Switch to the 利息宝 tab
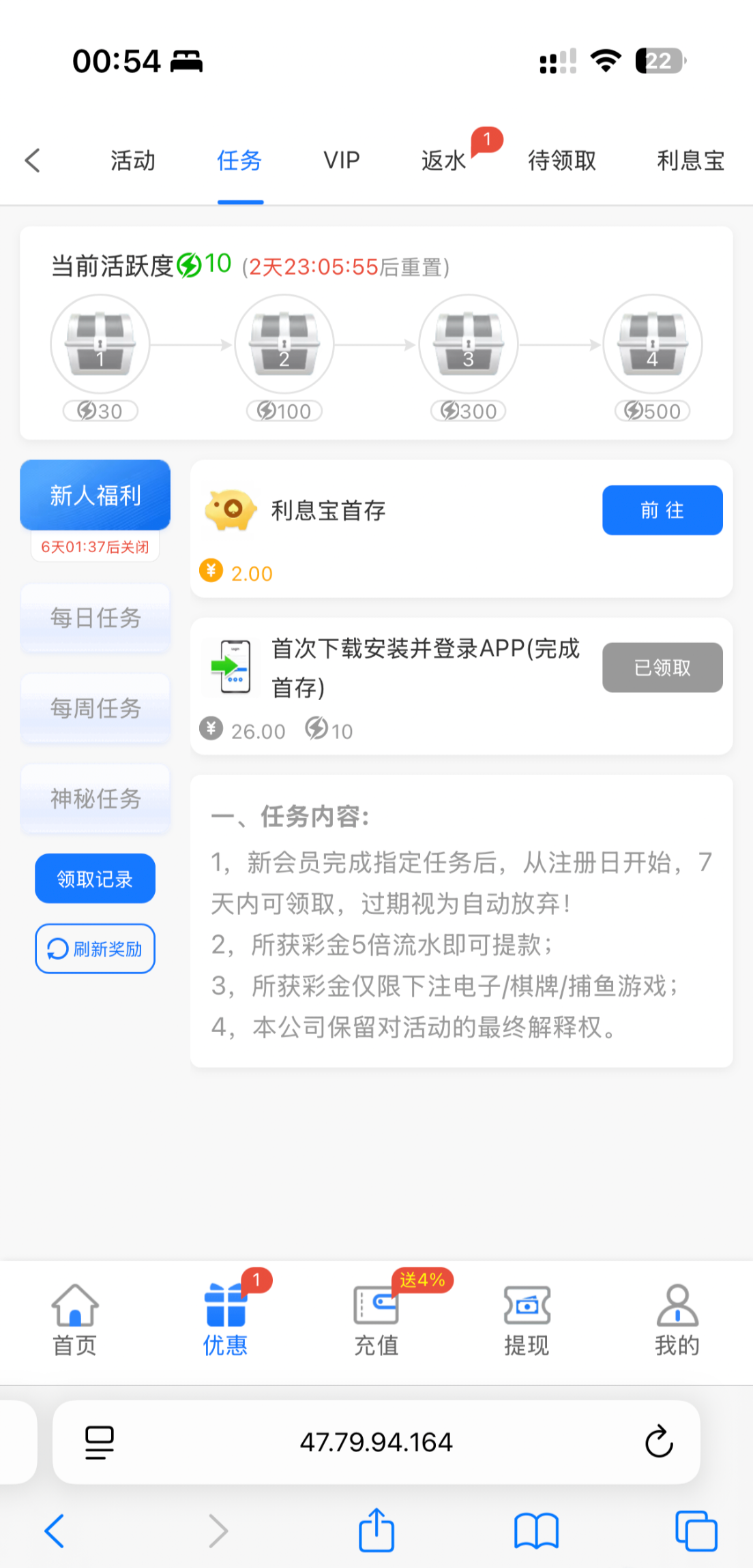The height and width of the screenshot is (1568, 753). [690, 161]
